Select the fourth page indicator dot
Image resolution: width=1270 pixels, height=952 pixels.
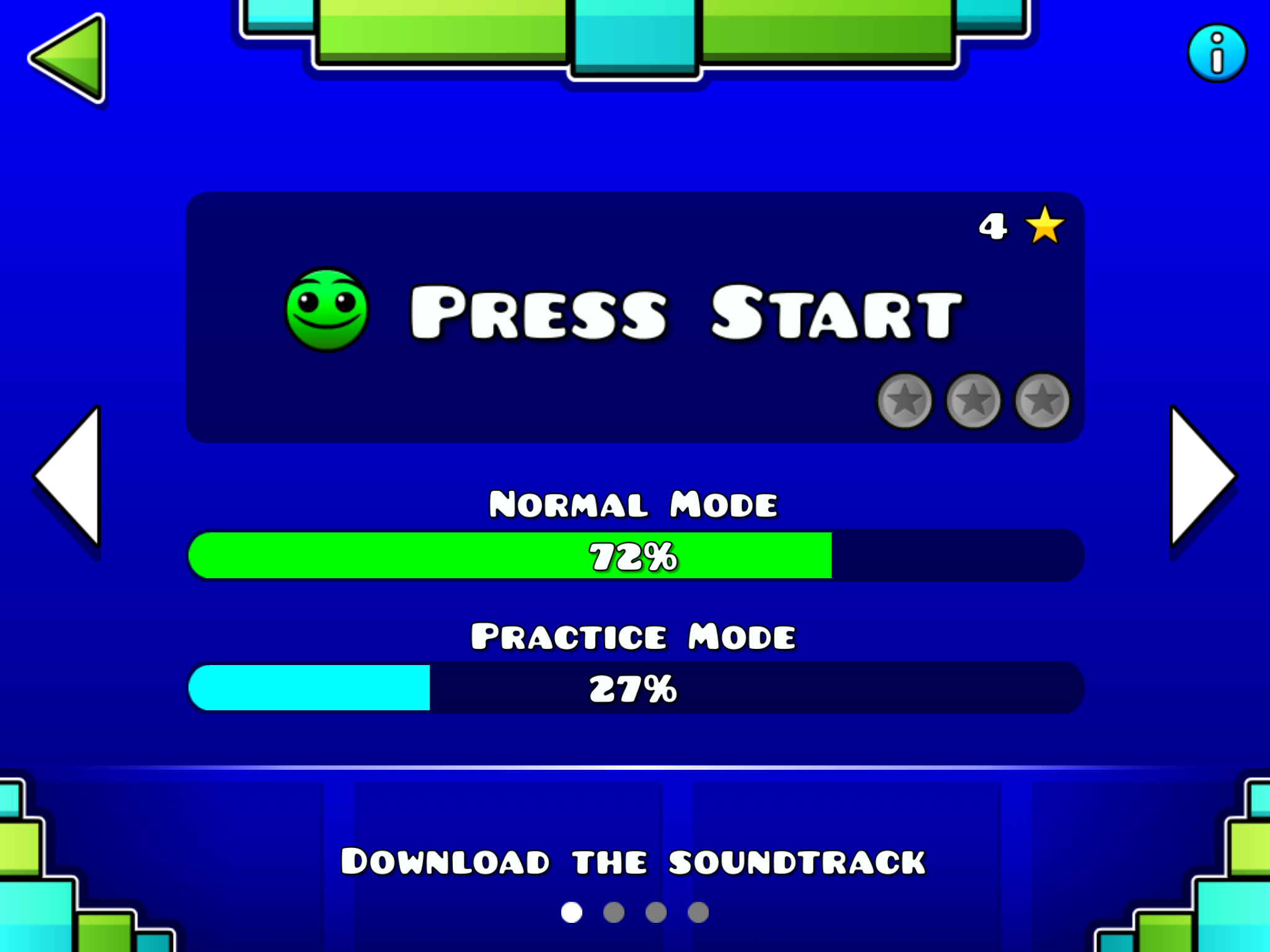pyautogui.click(x=698, y=912)
